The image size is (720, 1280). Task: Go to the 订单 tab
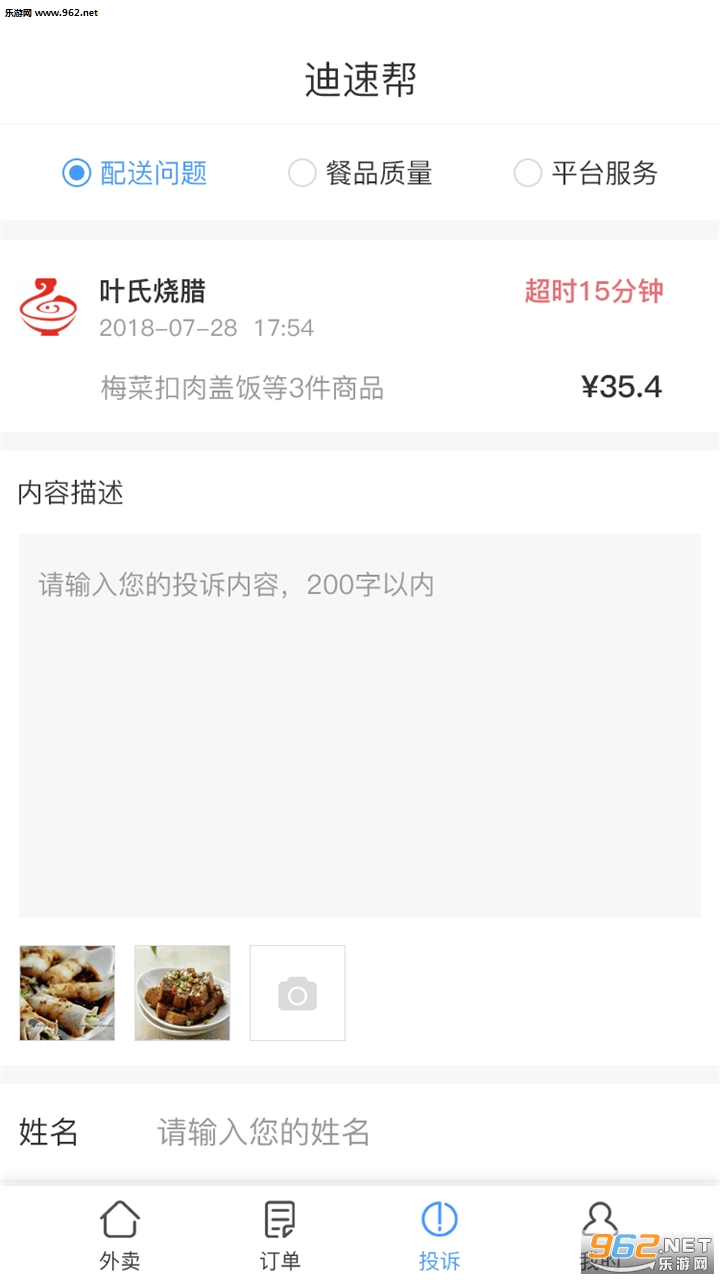280,1236
